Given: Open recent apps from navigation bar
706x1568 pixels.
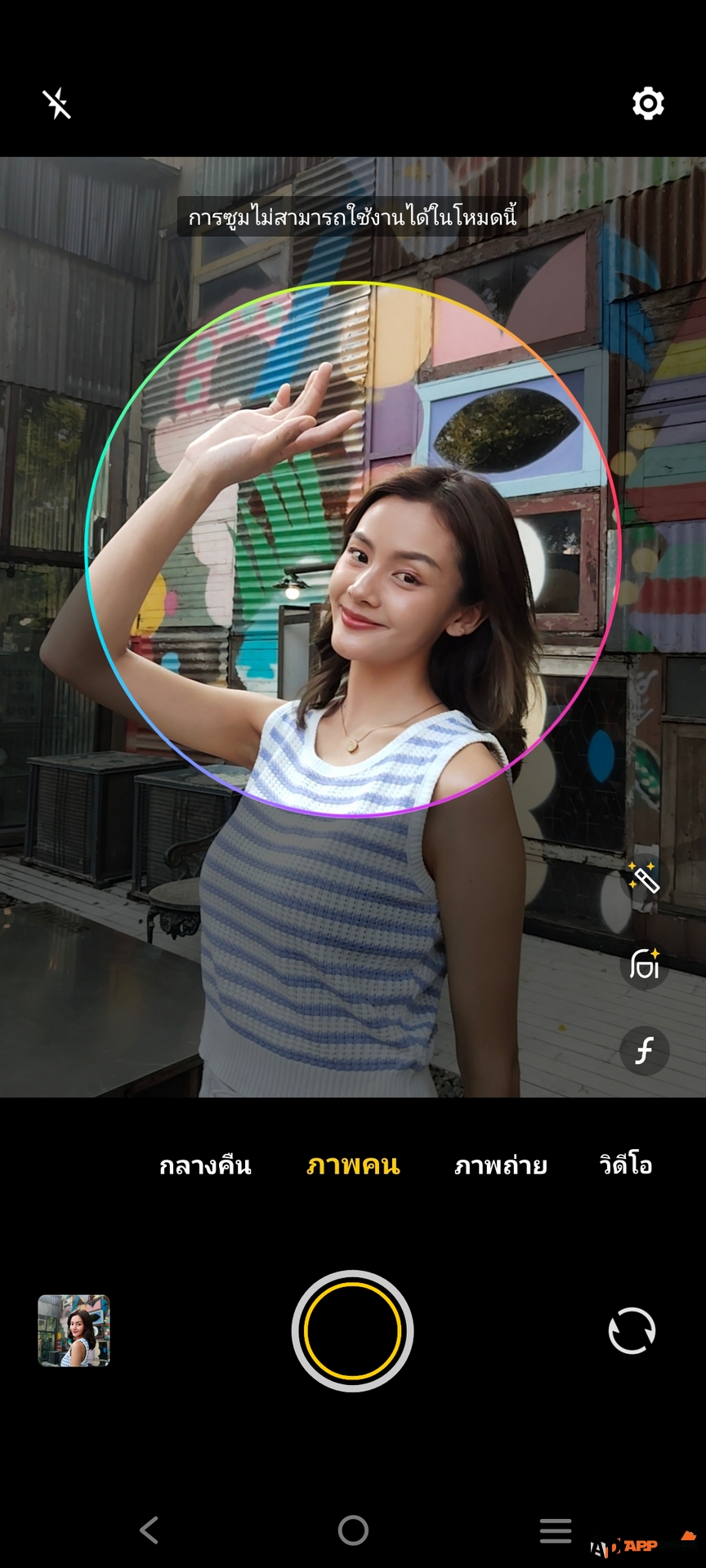Looking at the screenshot, I should (556, 1530).
